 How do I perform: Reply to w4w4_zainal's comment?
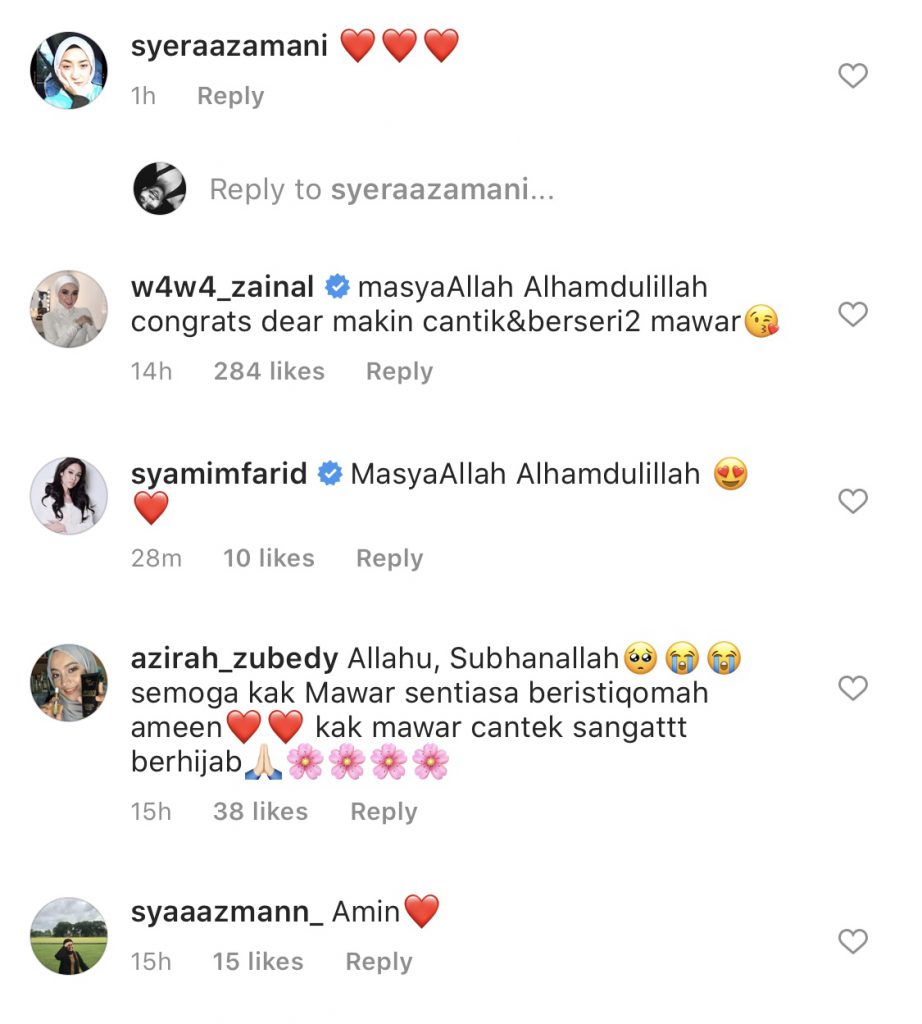pyautogui.click(x=399, y=371)
